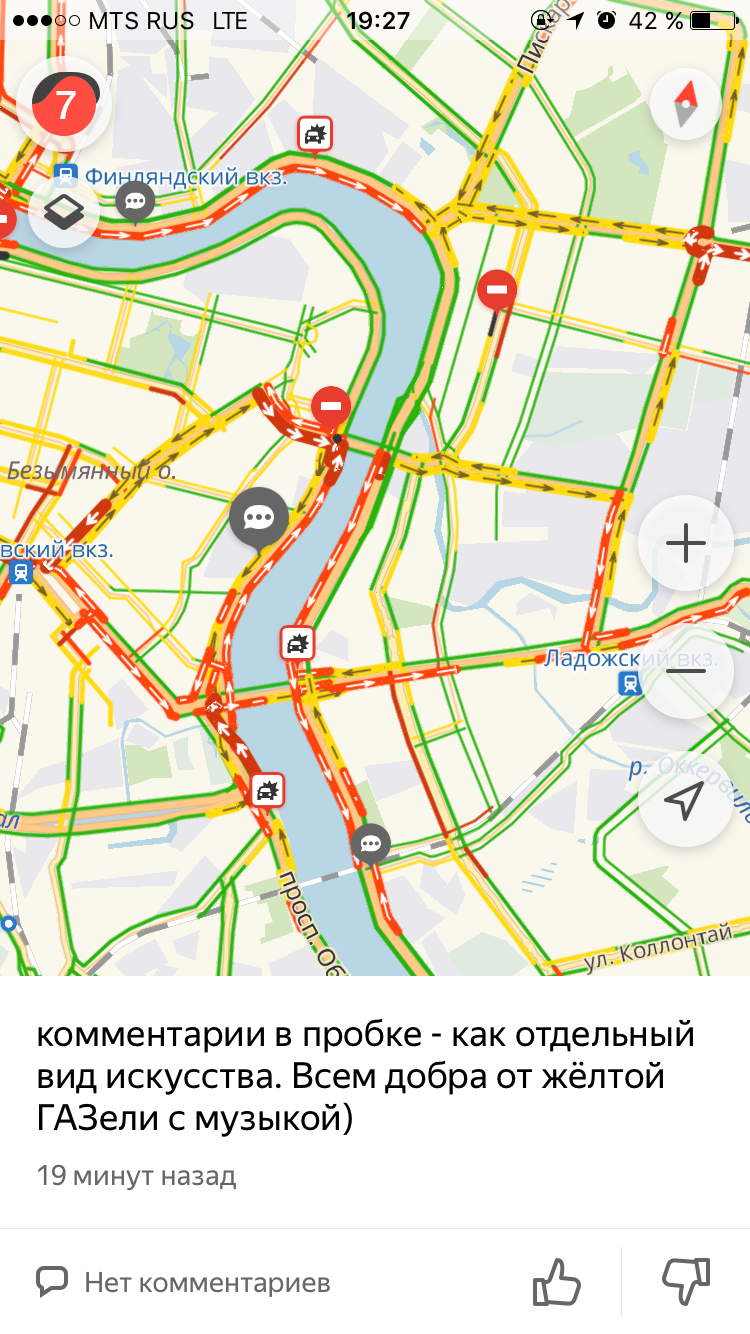
Task: Center map on my location arrow
Action: (x=686, y=800)
